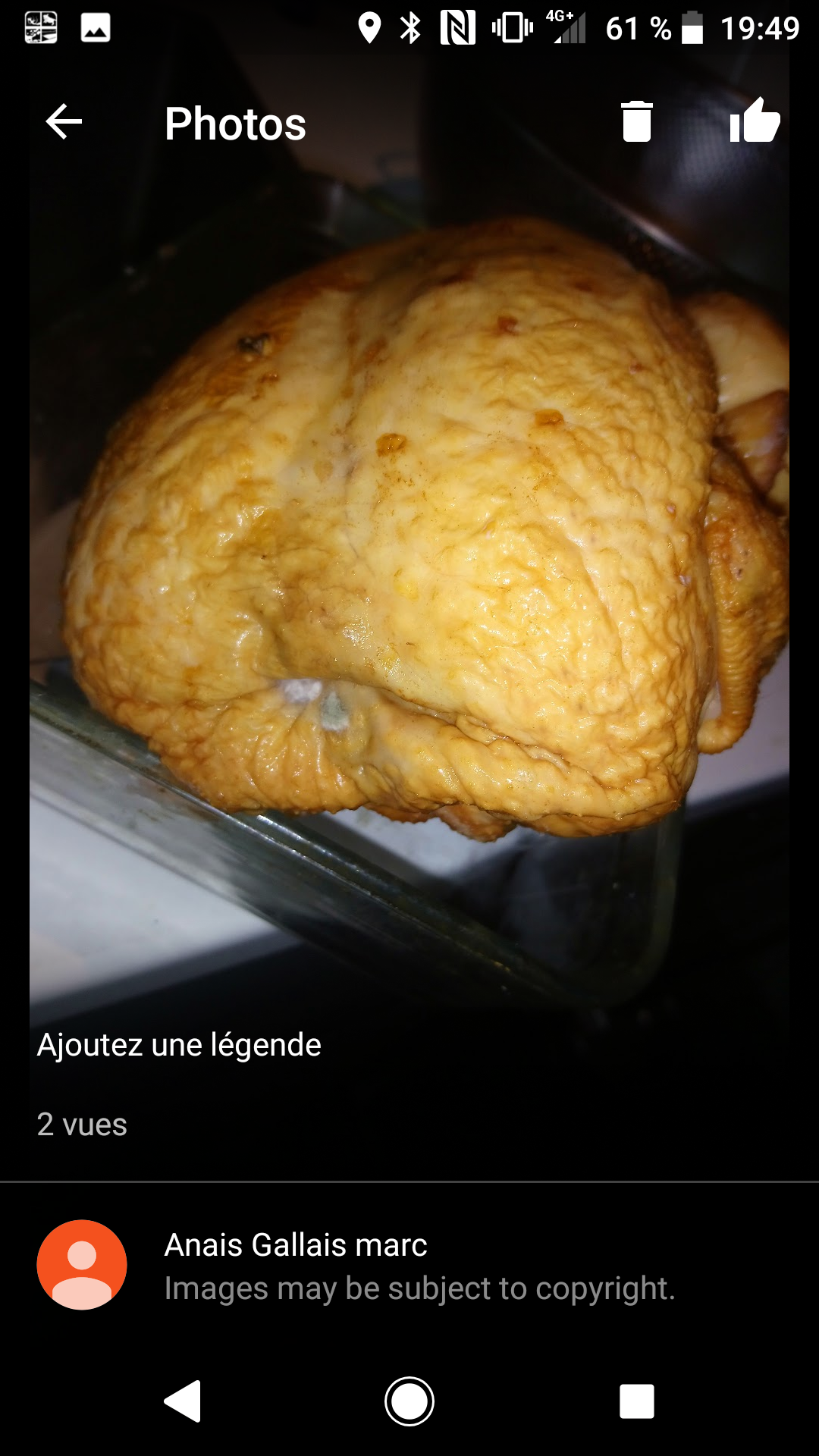819x1456 pixels.
Task: Open Anais Gallais marc's profile
Action: pyautogui.click(x=295, y=1245)
